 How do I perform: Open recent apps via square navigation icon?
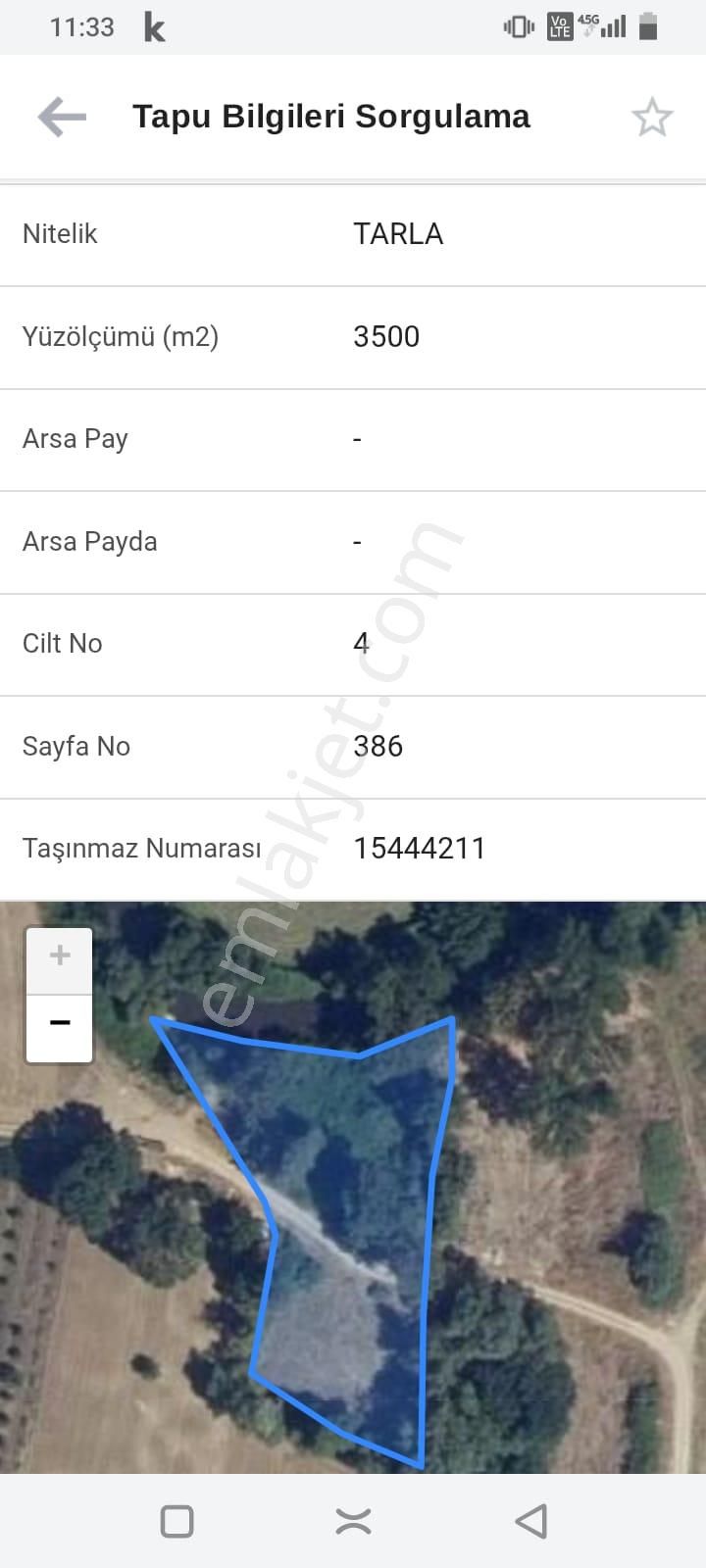click(176, 1521)
